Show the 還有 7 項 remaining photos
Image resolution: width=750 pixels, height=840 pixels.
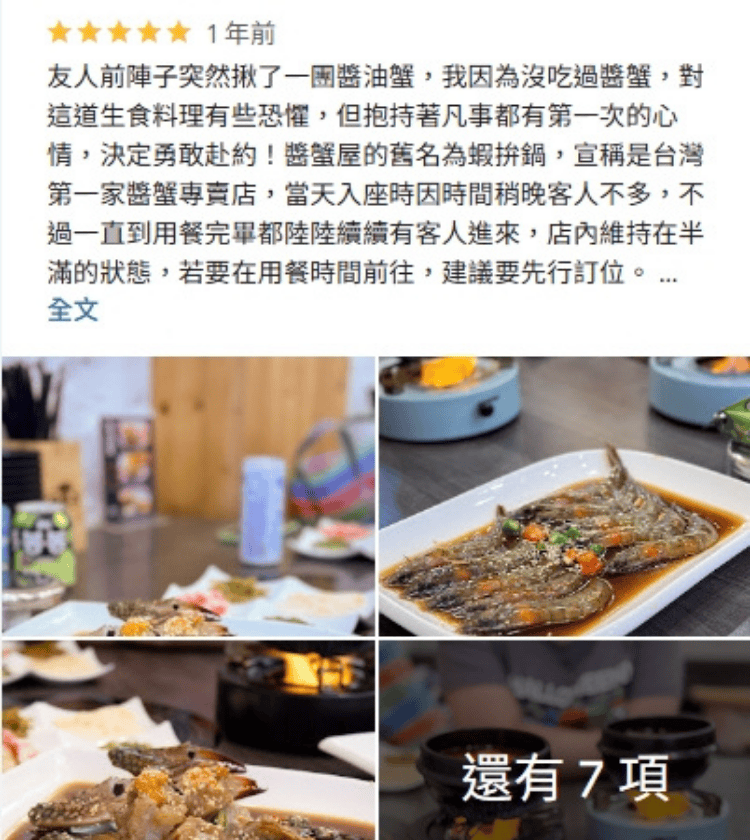click(x=564, y=740)
